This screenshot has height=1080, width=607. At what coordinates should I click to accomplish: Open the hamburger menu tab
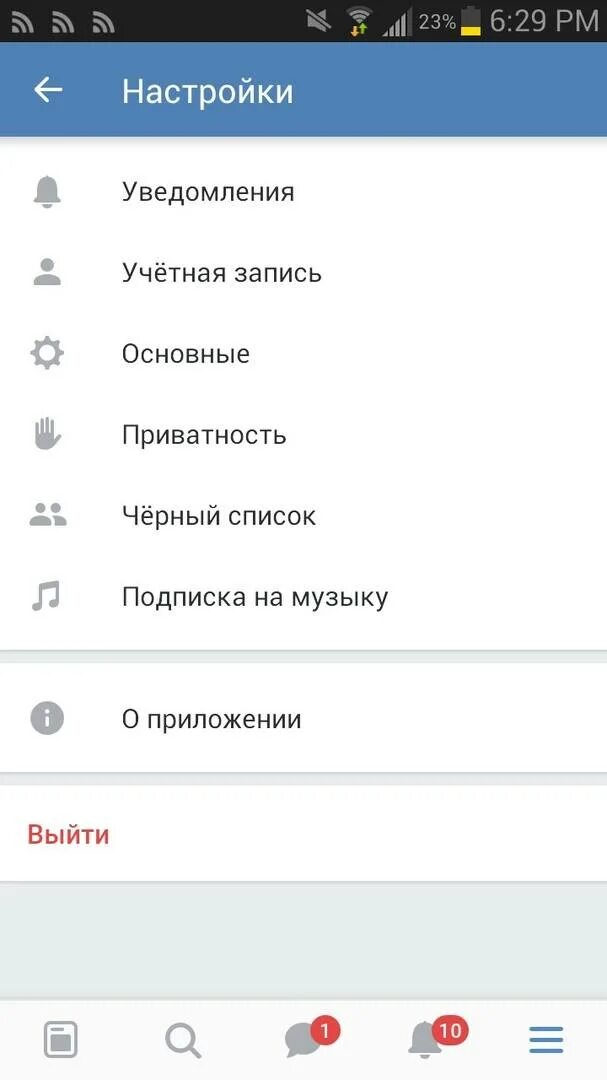click(x=546, y=1041)
